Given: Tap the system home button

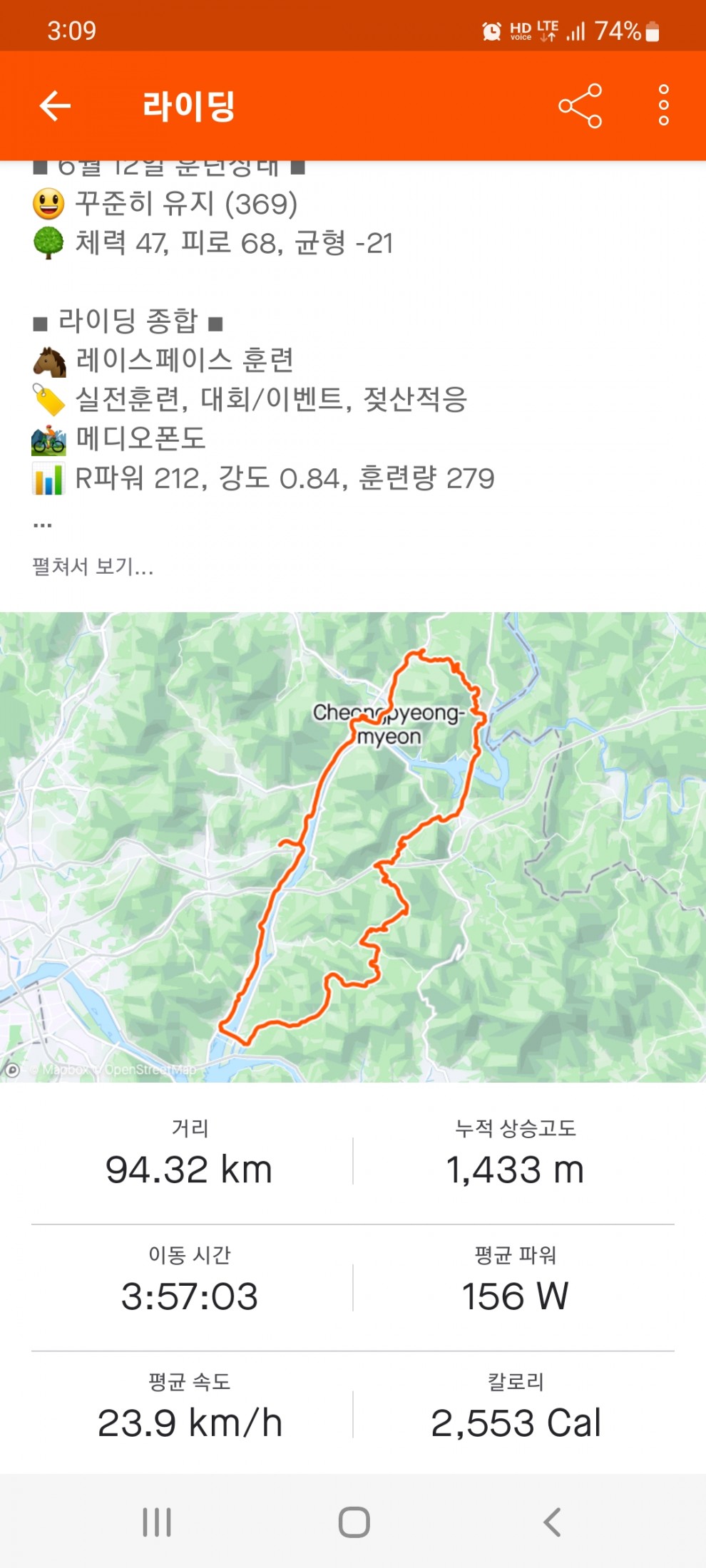Looking at the screenshot, I should pyautogui.click(x=354, y=1522).
